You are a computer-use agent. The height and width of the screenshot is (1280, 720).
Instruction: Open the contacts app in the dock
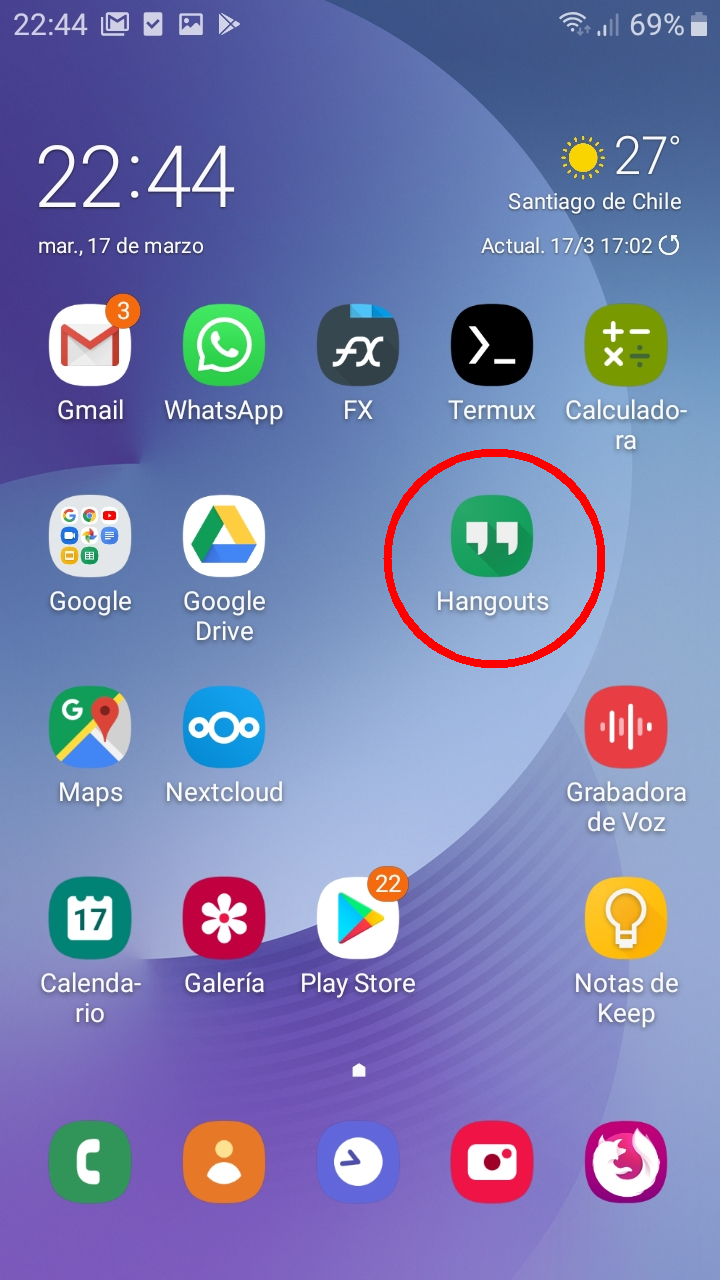[224, 1162]
